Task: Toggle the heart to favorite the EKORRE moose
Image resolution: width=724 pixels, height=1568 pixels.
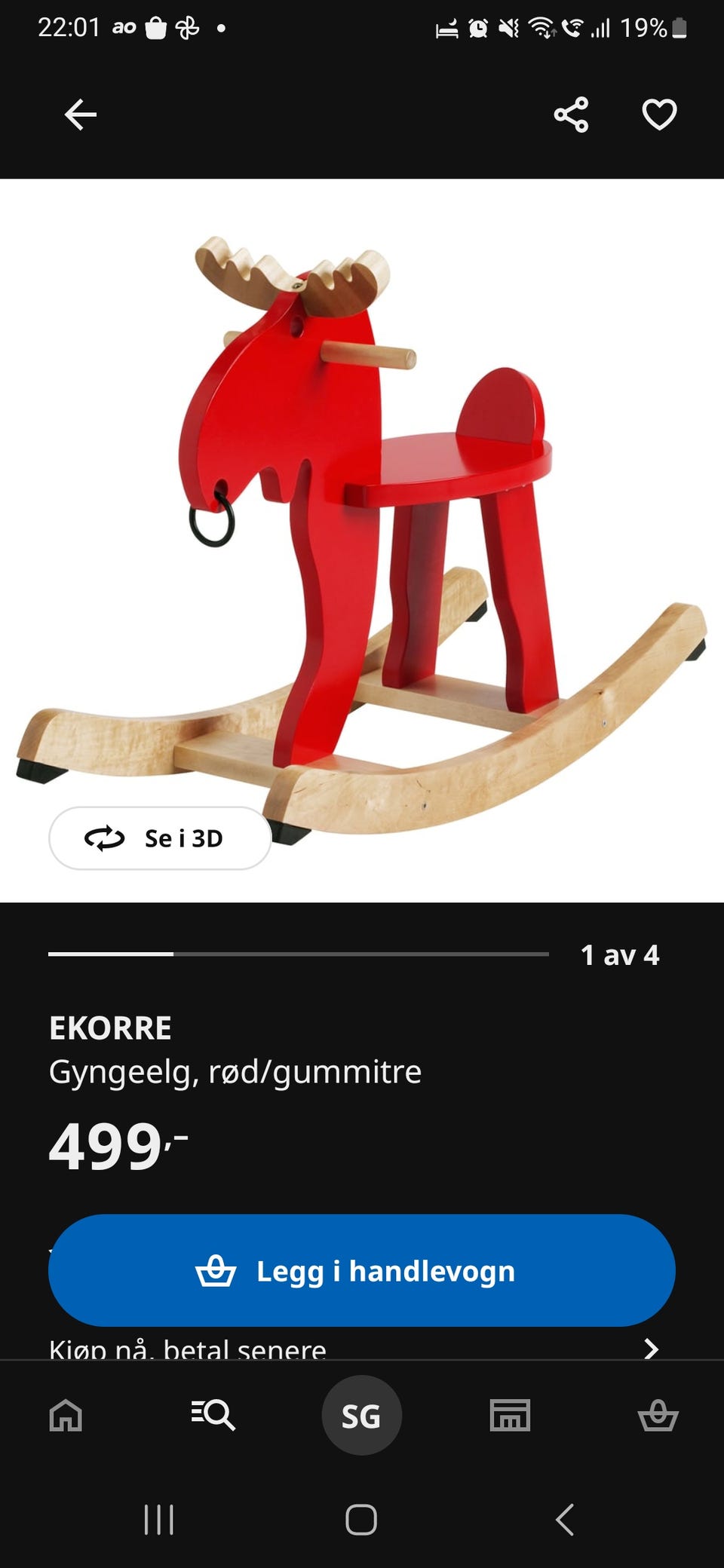Action: tap(658, 115)
